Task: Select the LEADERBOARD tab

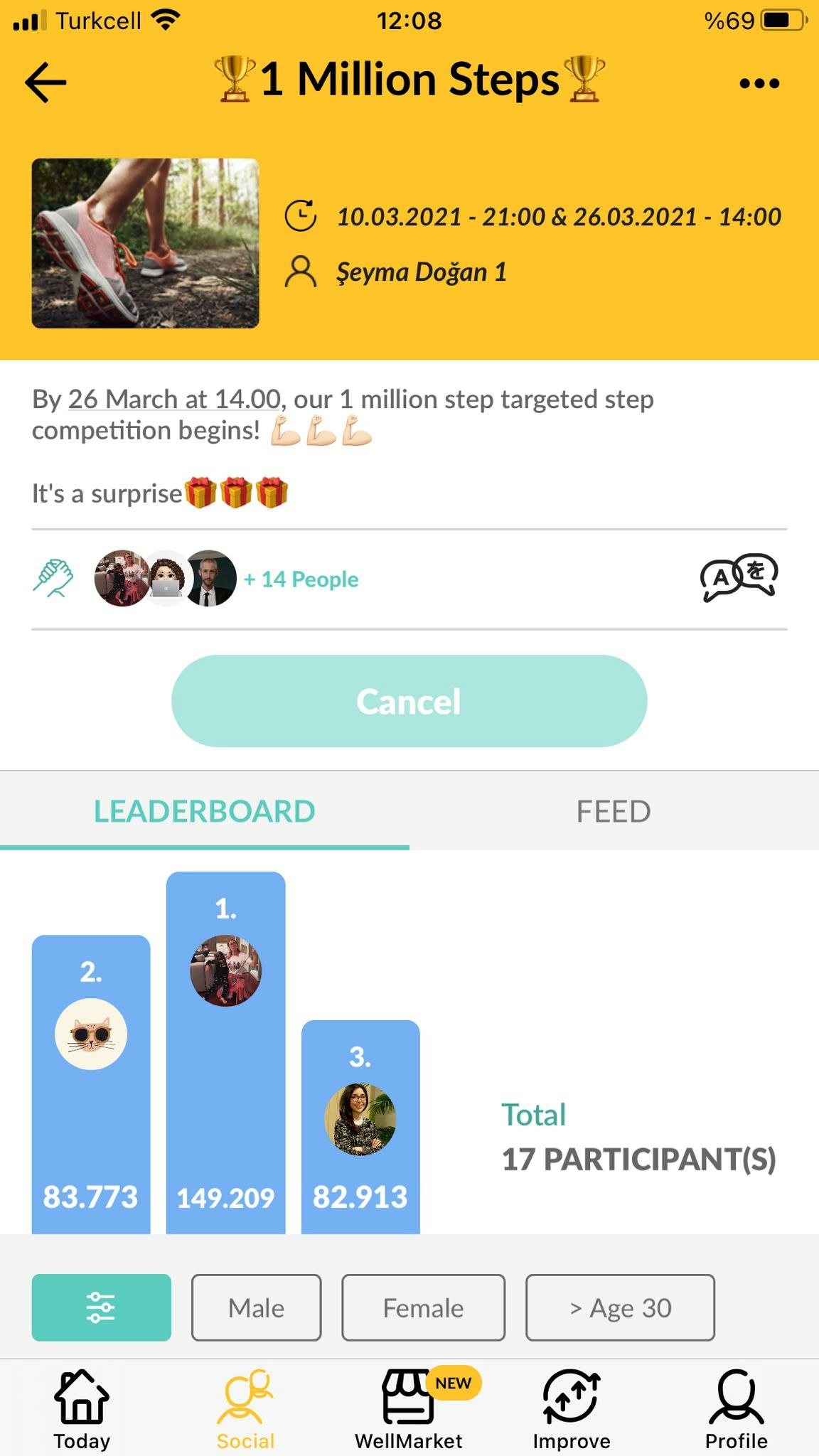Action: 205,811
